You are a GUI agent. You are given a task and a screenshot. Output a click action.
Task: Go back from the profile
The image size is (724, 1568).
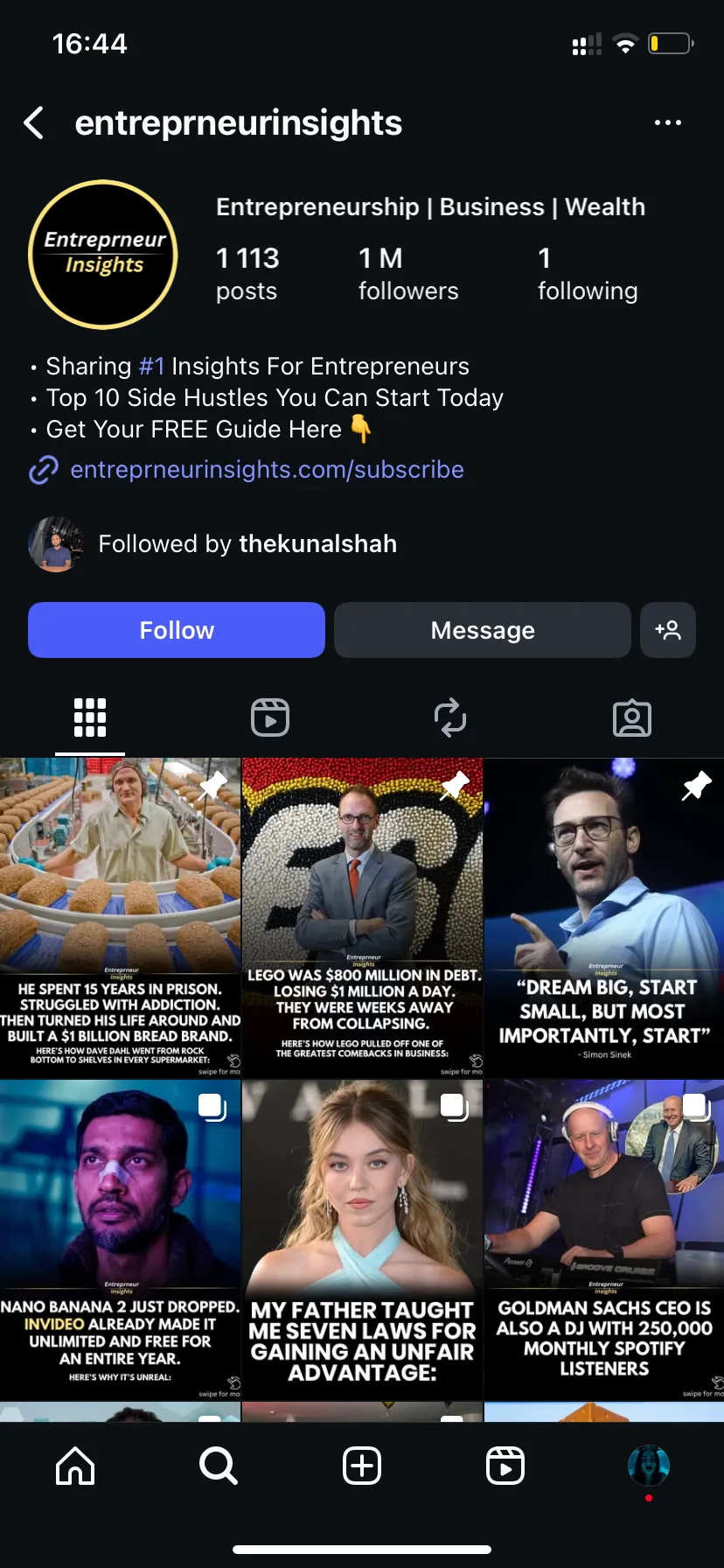click(x=33, y=123)
